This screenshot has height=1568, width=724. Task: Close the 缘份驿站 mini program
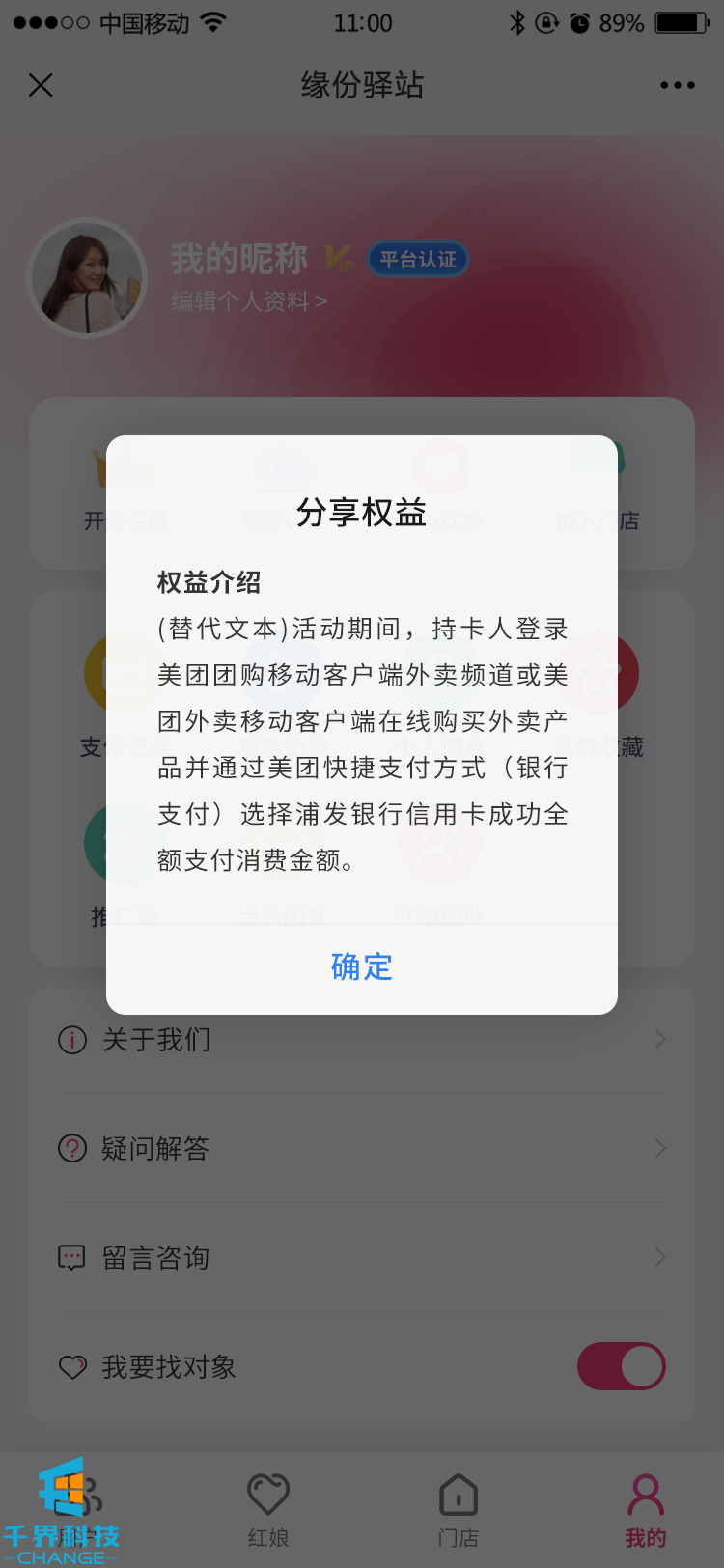tap(41, 85)
